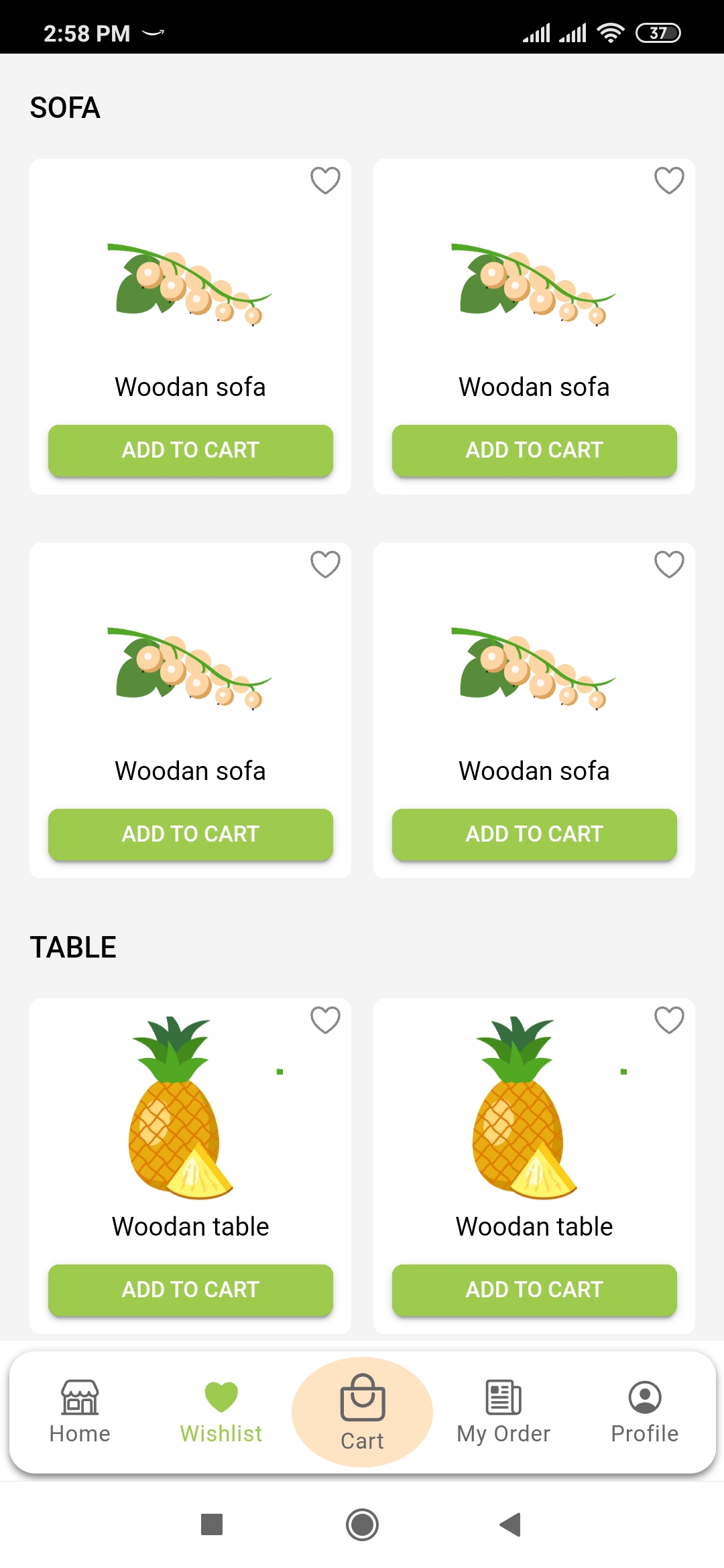Add the top-right Woodan sofa to cart

pyautogui.click(x=534, y=450)
